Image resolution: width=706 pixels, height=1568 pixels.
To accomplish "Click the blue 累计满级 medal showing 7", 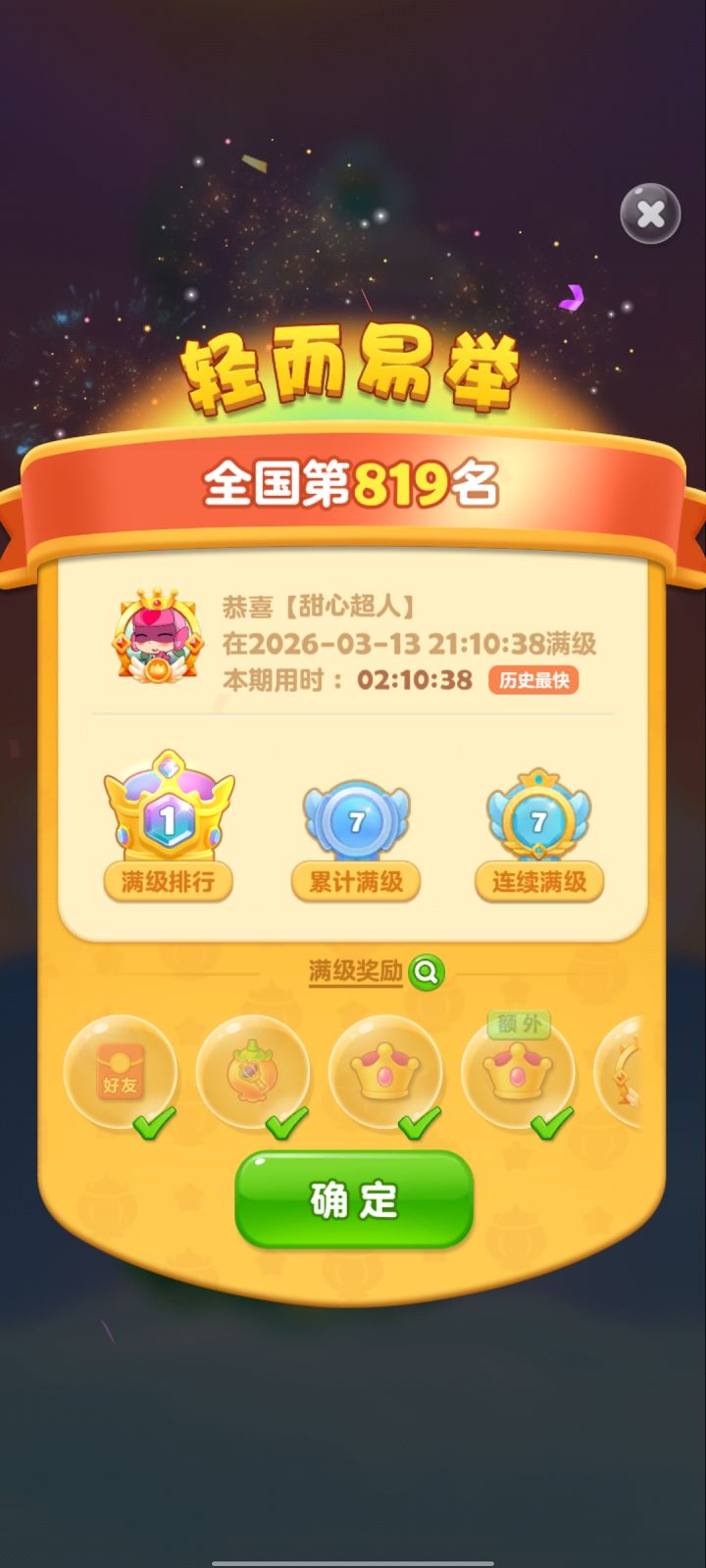I will (356, 825).
